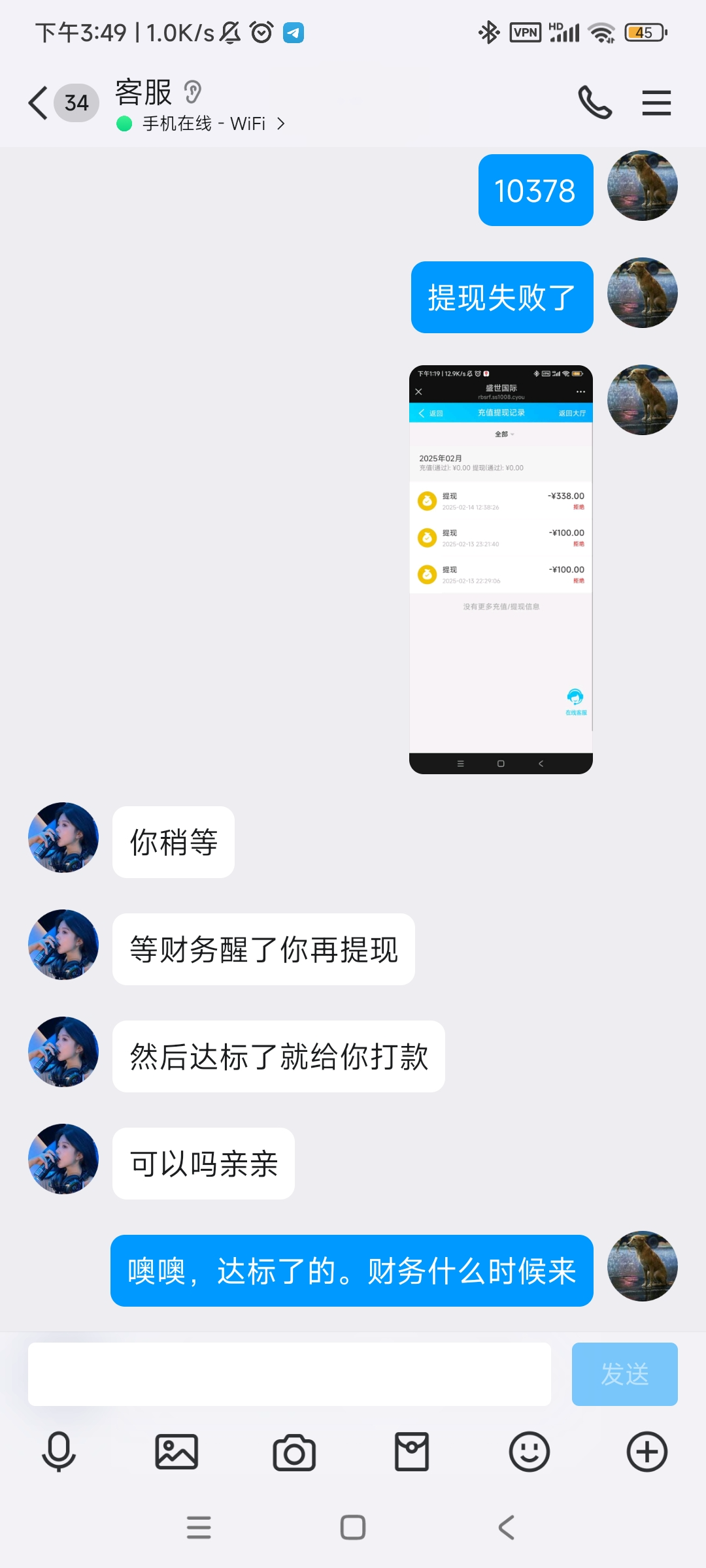
Task: Tap the message input field to type
Action: pos(291,1374)
